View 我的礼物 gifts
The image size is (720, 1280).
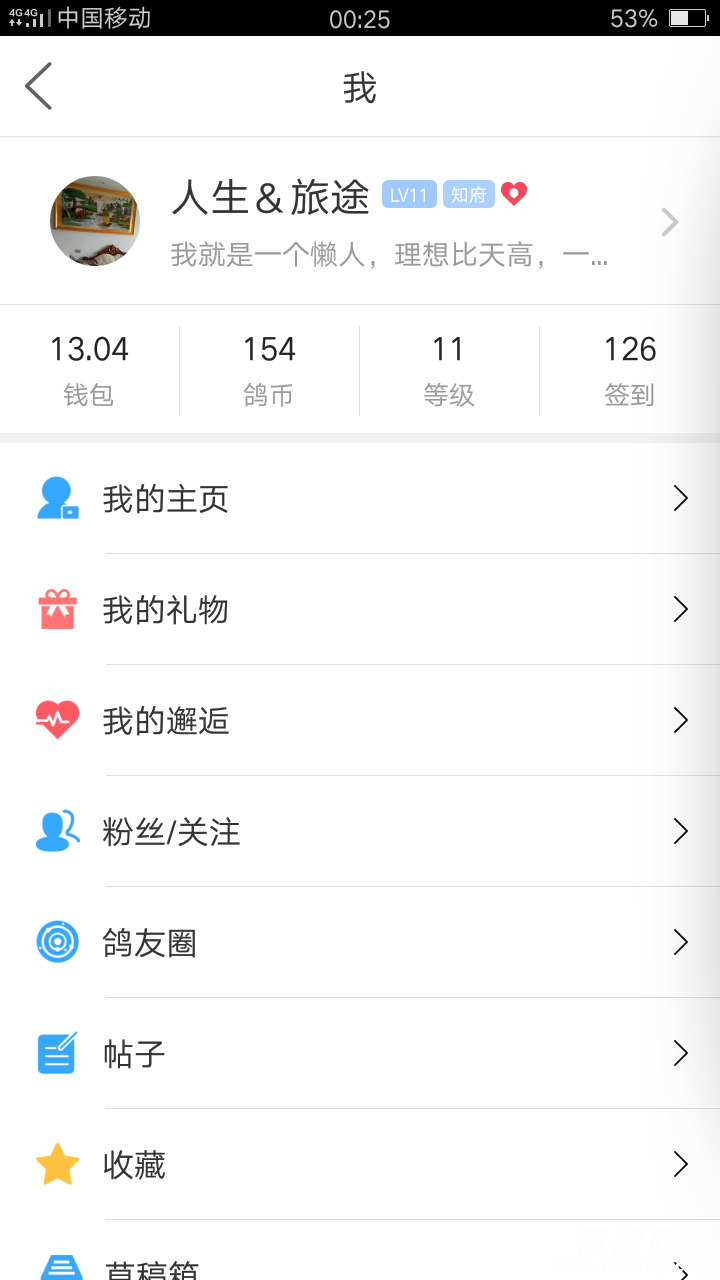(x=360, y=609)
